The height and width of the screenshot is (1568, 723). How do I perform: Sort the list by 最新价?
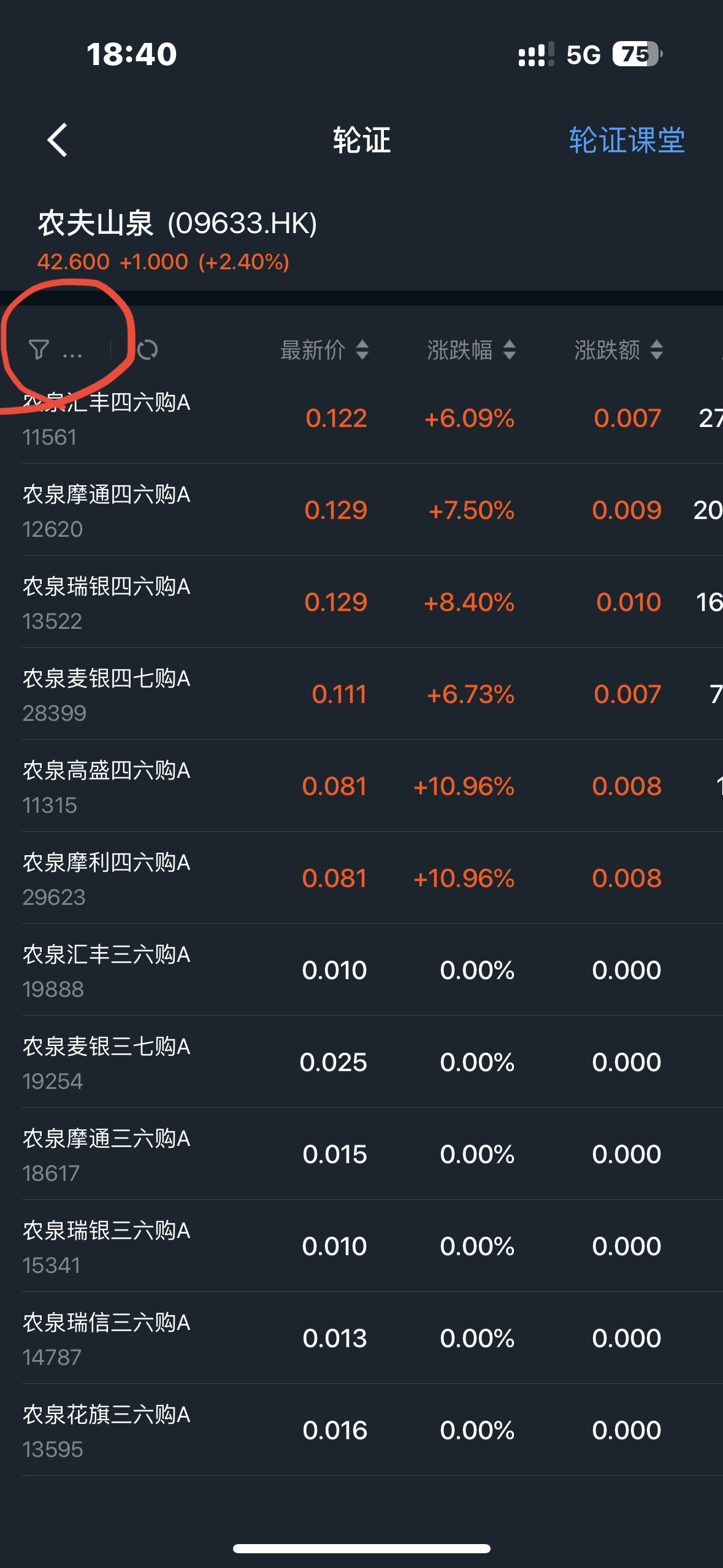pyautogui.click(x=324, y=350)
